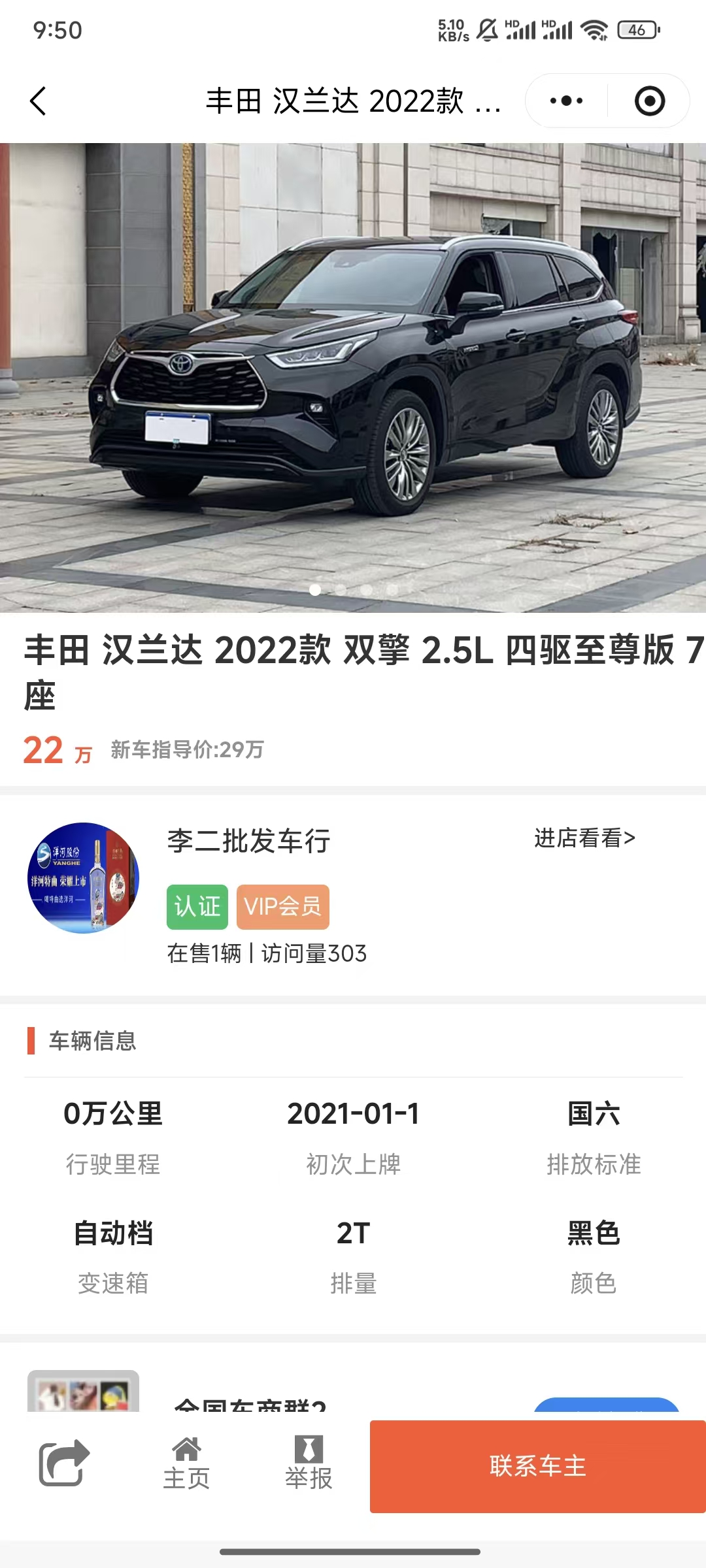Go back using the top-left arrow
The height and width of the screenshot is (1568, 706).
point(38,101)
